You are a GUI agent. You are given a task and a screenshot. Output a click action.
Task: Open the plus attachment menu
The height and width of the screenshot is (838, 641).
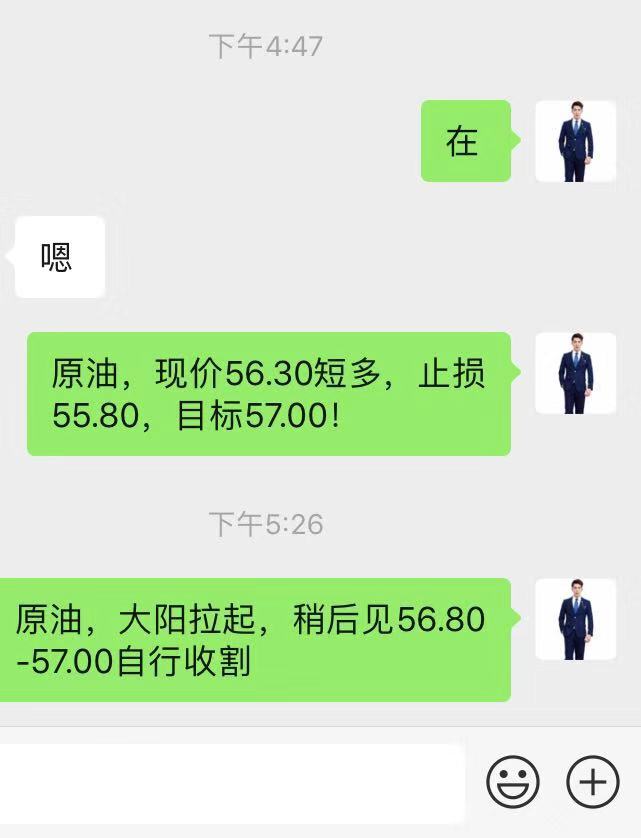593,781
